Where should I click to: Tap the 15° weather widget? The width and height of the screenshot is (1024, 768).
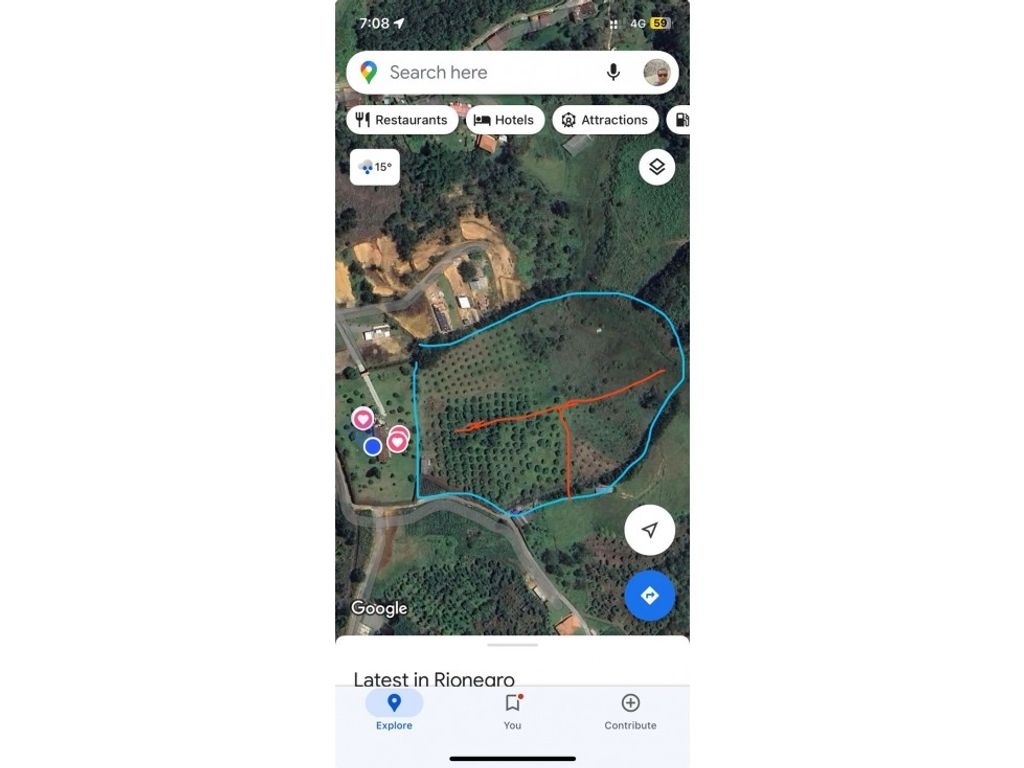[x=375, y=167]
